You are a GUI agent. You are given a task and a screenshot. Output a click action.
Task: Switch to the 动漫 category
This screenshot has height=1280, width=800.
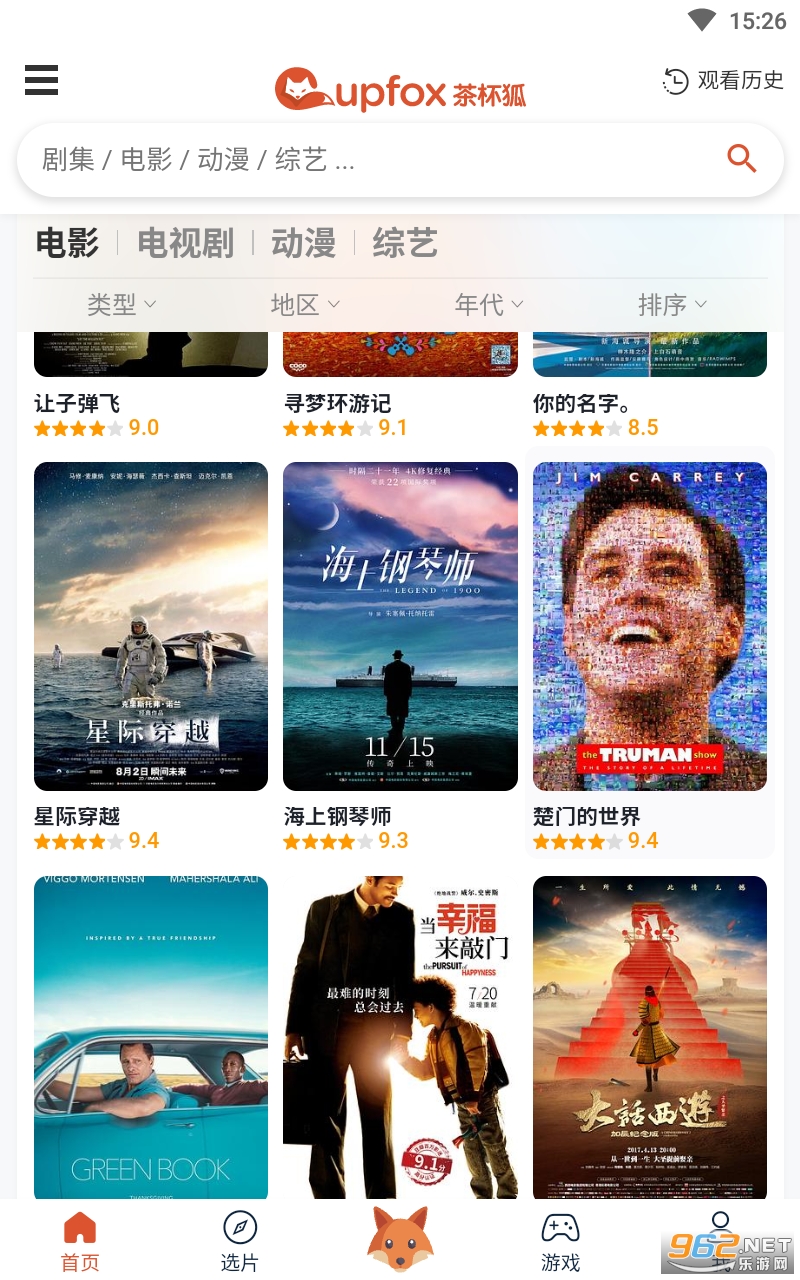pos(303,243)
